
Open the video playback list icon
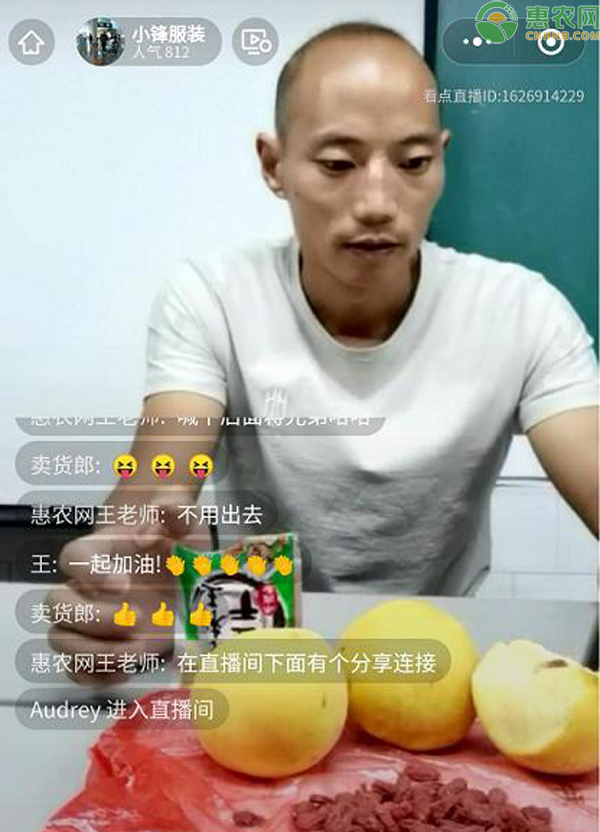pos(255,42)
